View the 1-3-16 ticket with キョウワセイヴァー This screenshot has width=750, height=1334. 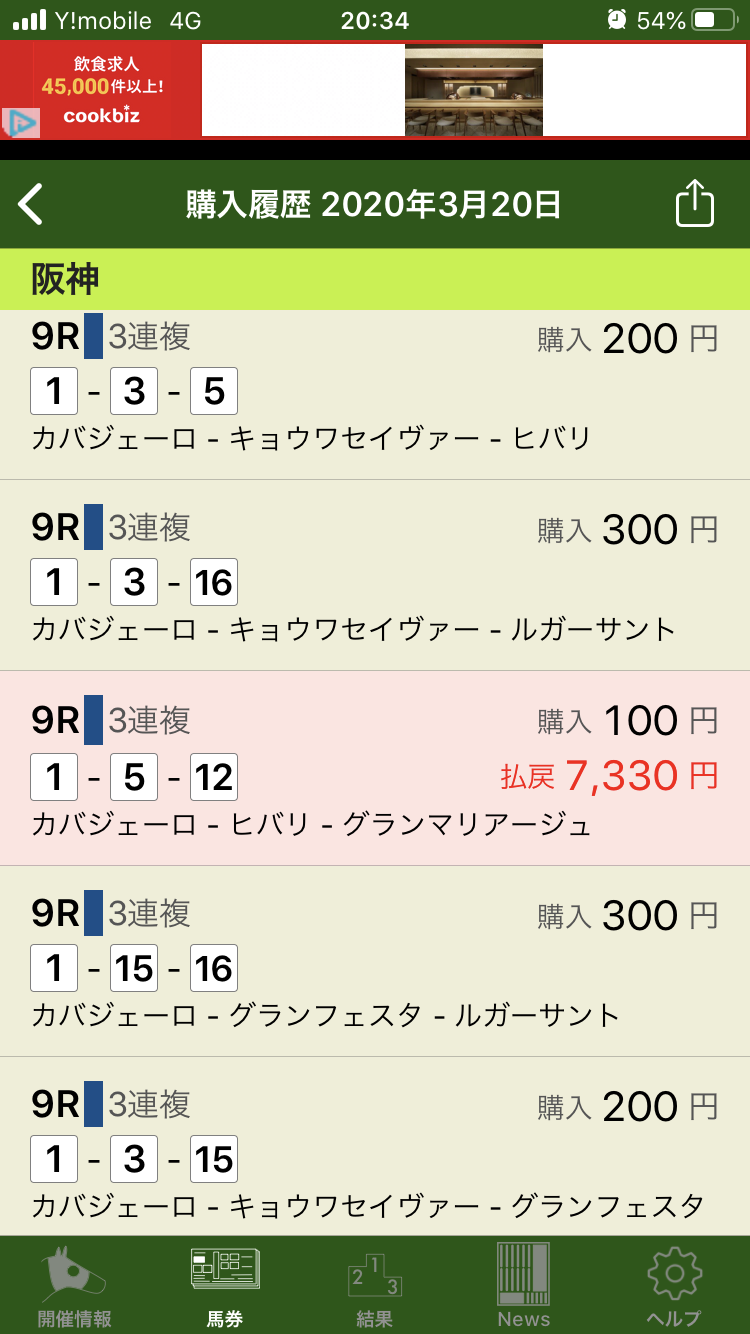coord(375,576)
